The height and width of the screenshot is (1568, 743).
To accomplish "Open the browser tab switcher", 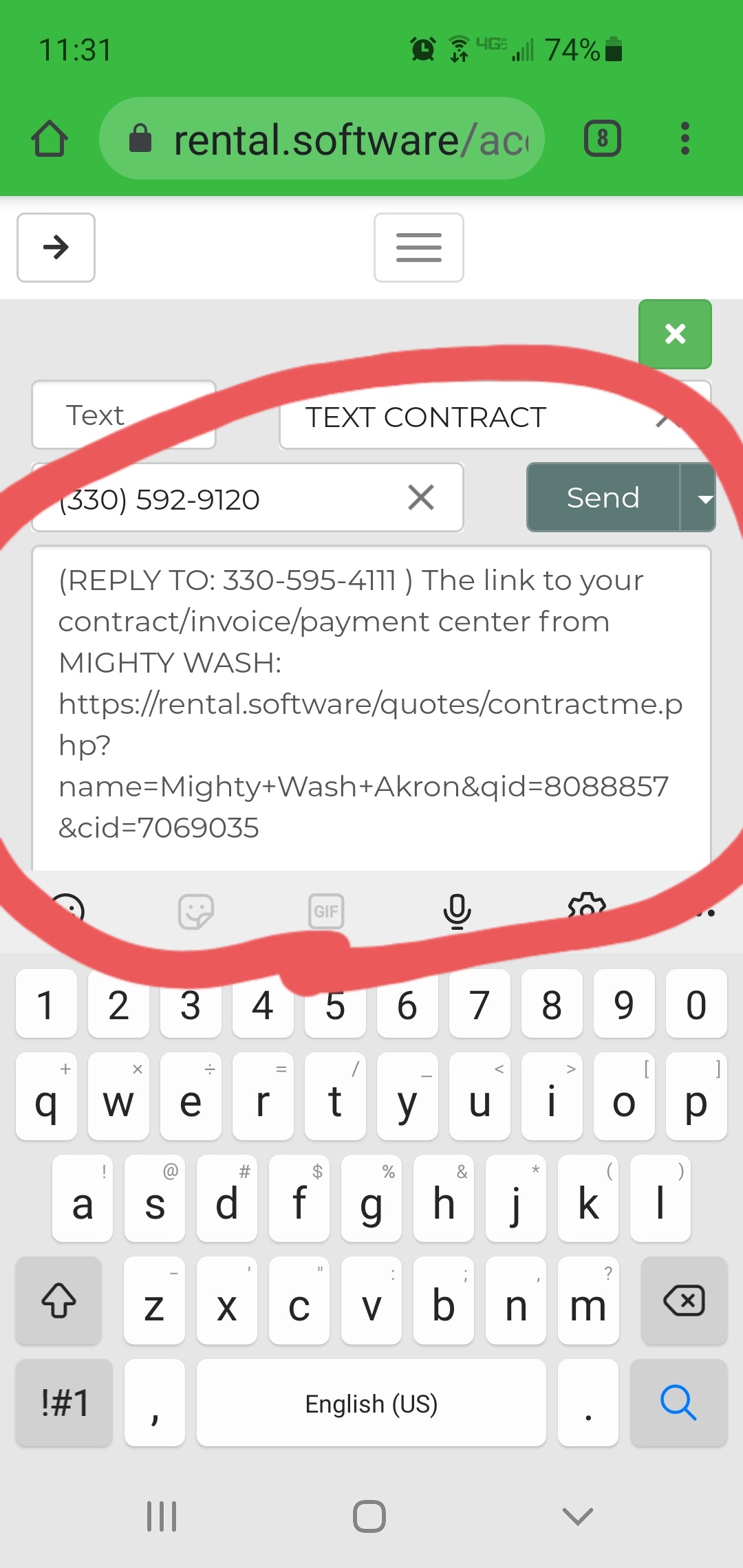I will point(602,139).
